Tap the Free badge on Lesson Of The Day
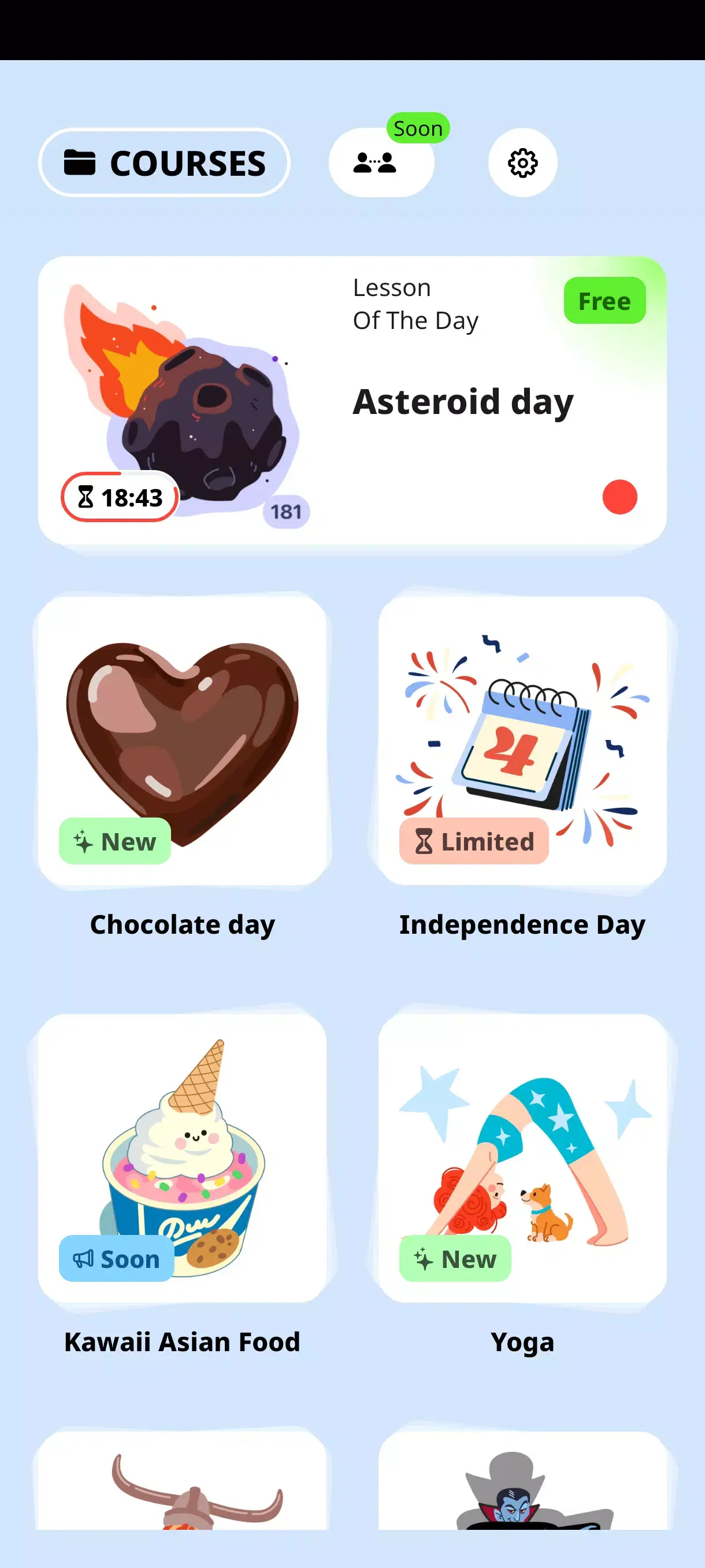The height and width of the screenshot is (1568, 705). point(604,301)
